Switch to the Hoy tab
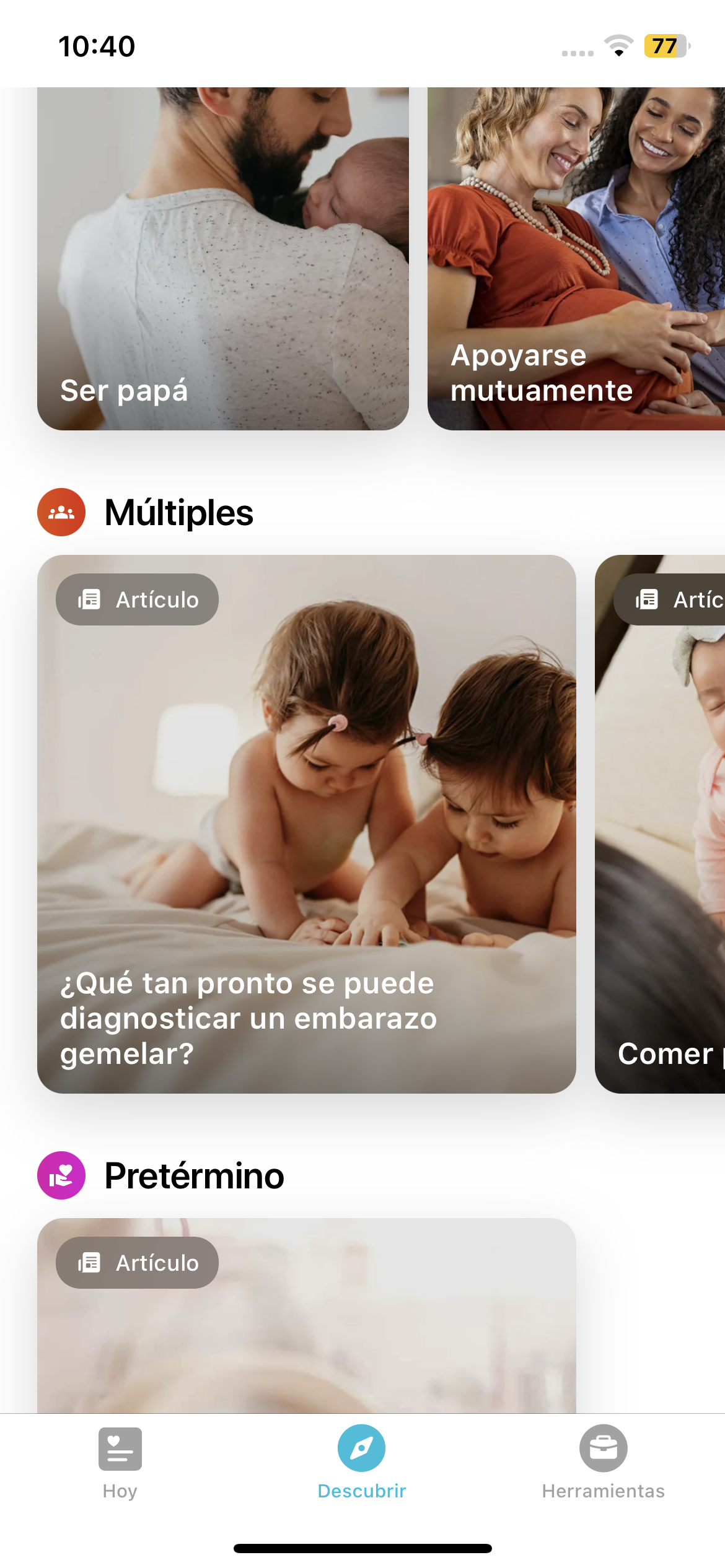Viewport: 725px width, 1568px height. (120, 1463)
